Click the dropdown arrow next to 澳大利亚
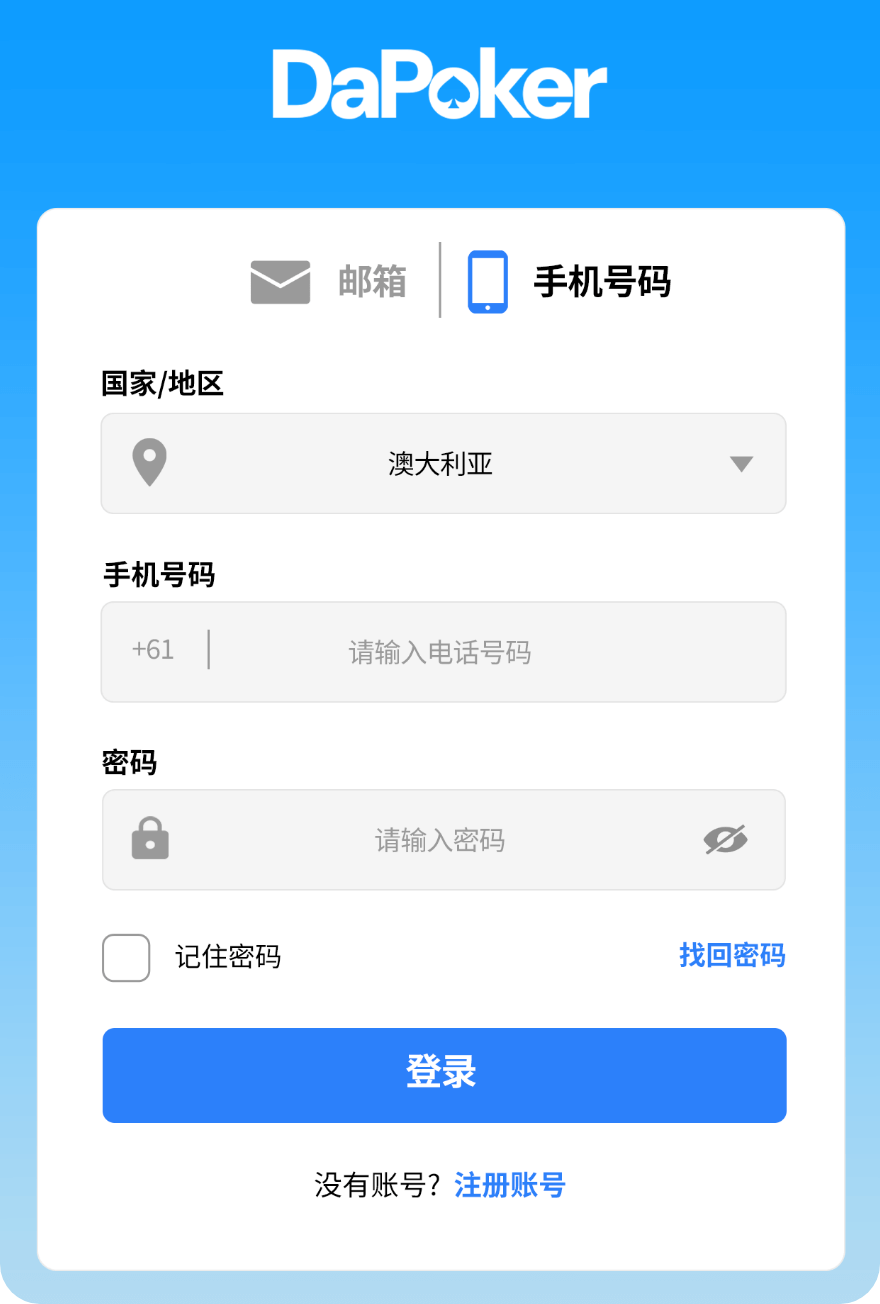Screen dimensions: 880x1304 pos(741,463)
